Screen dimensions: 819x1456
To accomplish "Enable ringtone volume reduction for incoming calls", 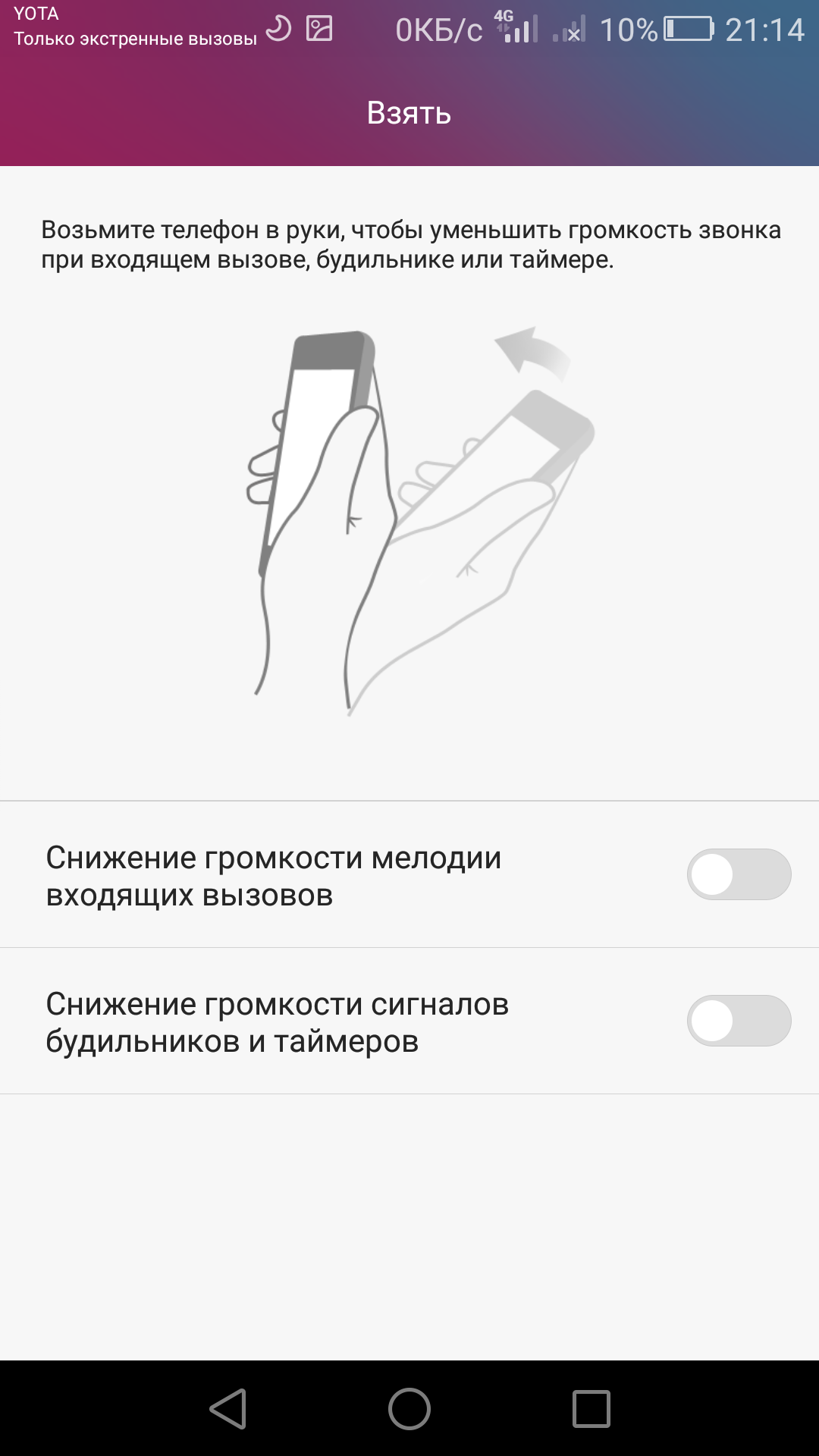I will 739,874.
